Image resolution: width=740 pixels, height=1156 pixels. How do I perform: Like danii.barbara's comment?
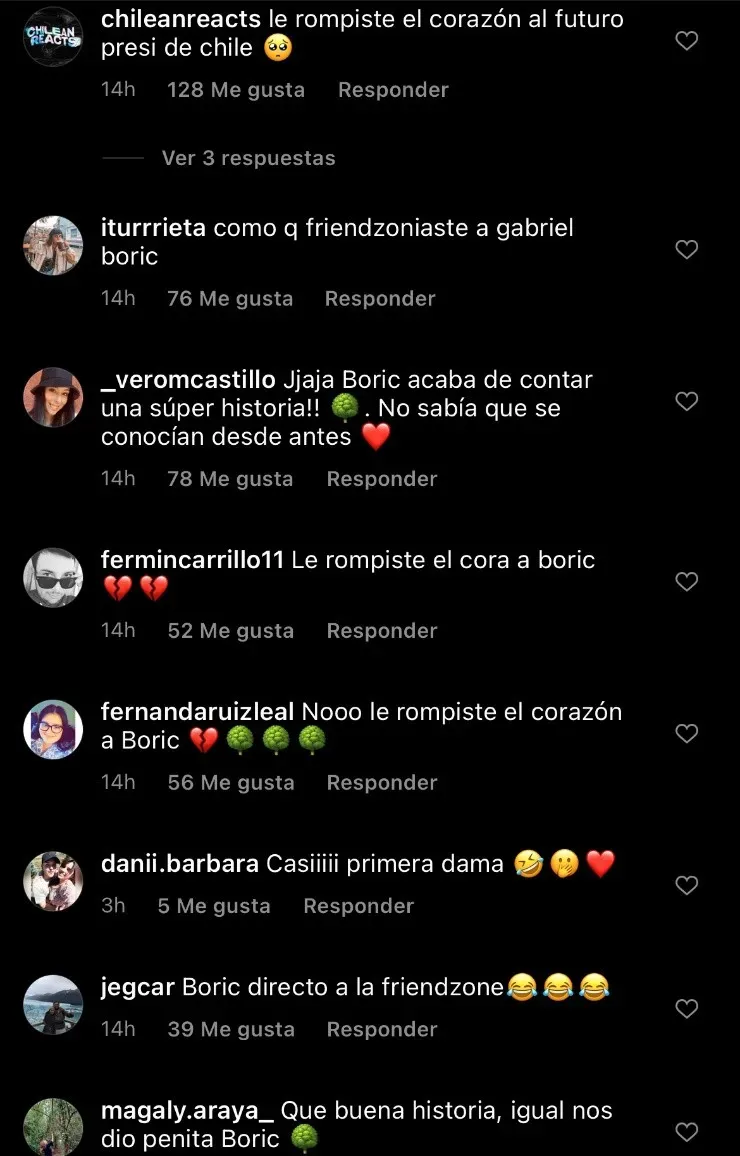pos(686,886)
